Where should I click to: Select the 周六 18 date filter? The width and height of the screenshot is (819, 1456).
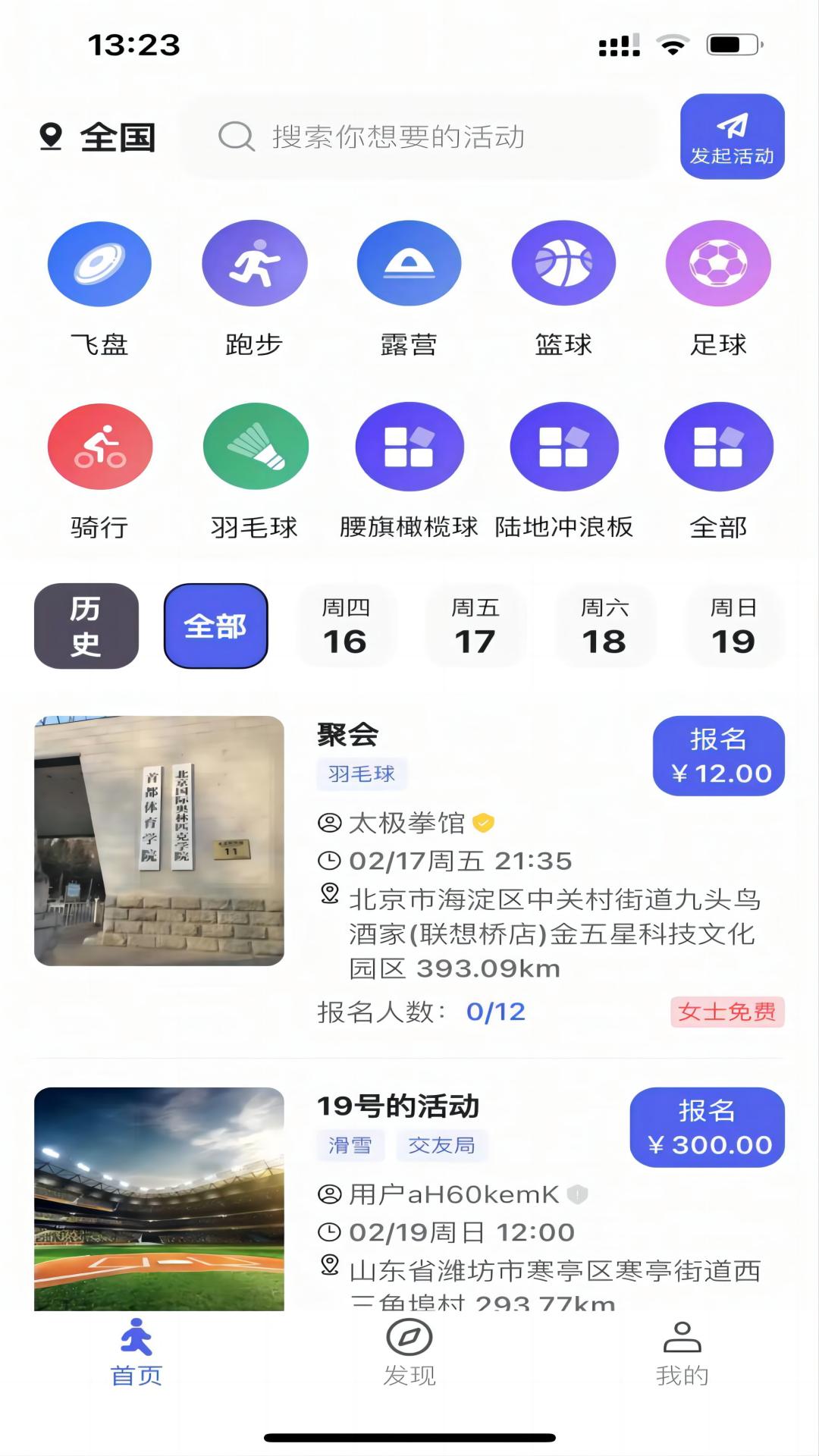[604, 626]
